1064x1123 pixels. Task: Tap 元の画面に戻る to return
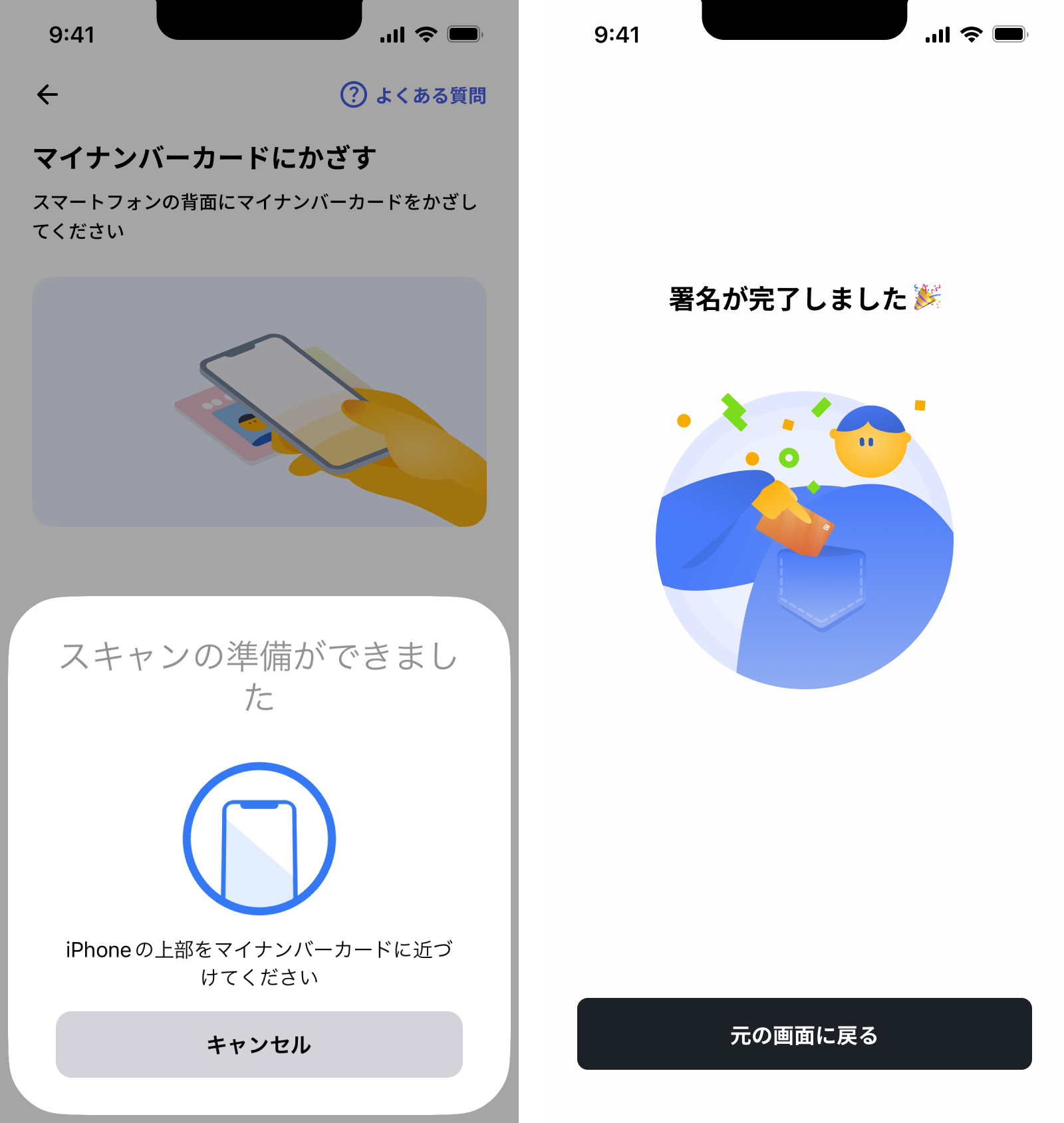[x=804, y=1035]
